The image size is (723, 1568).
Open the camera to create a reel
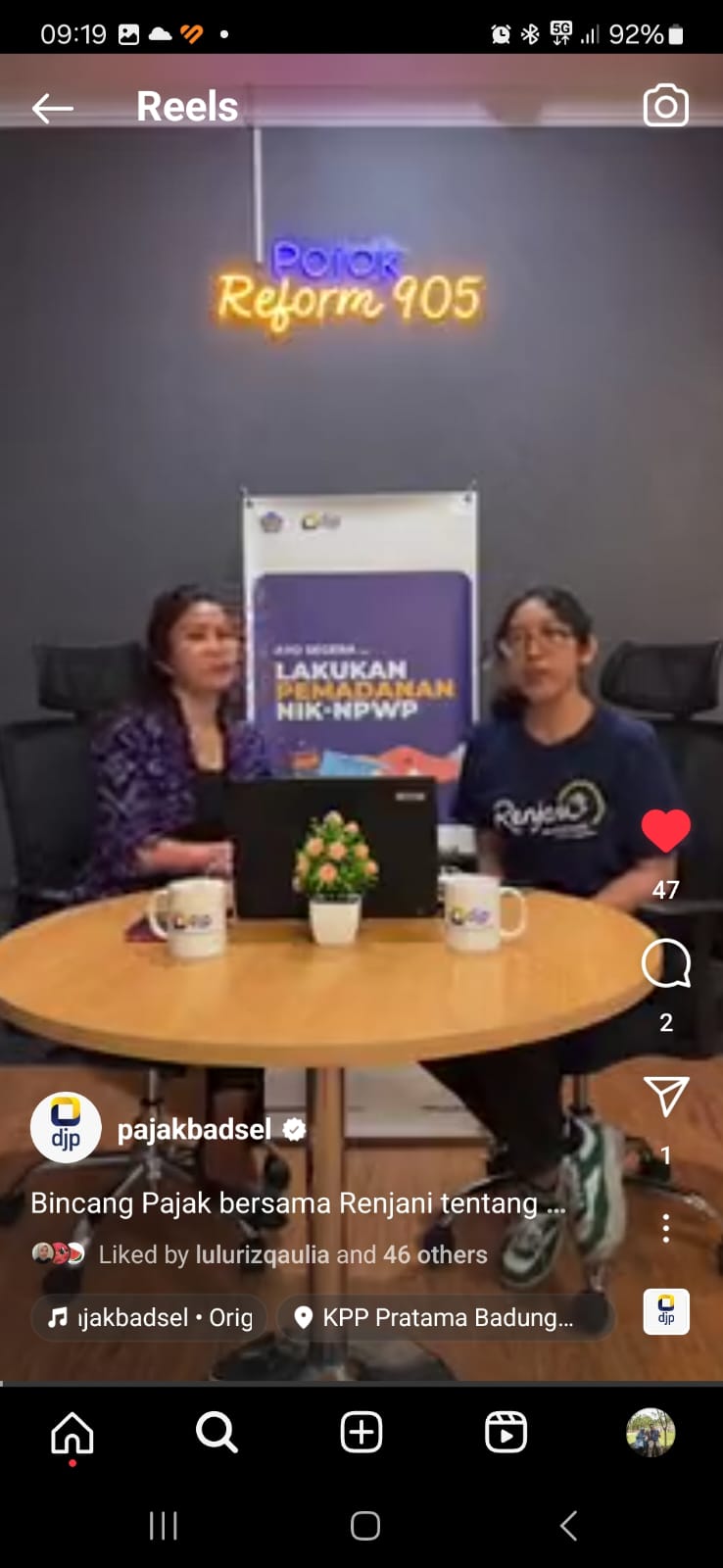(x=665, y=107)
